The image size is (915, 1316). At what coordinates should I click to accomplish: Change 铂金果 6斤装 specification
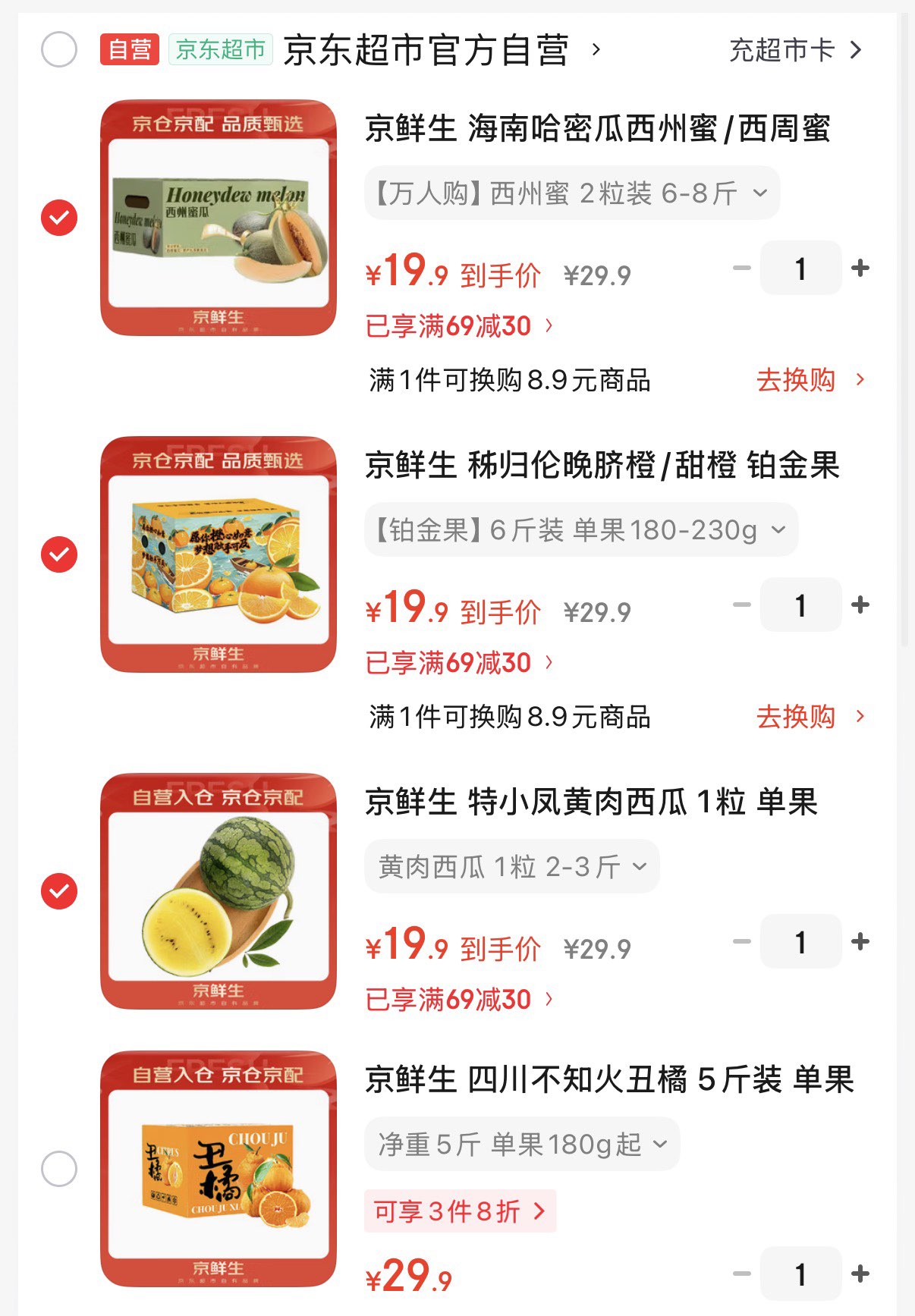pyautogui.click(x=581, y=530)
